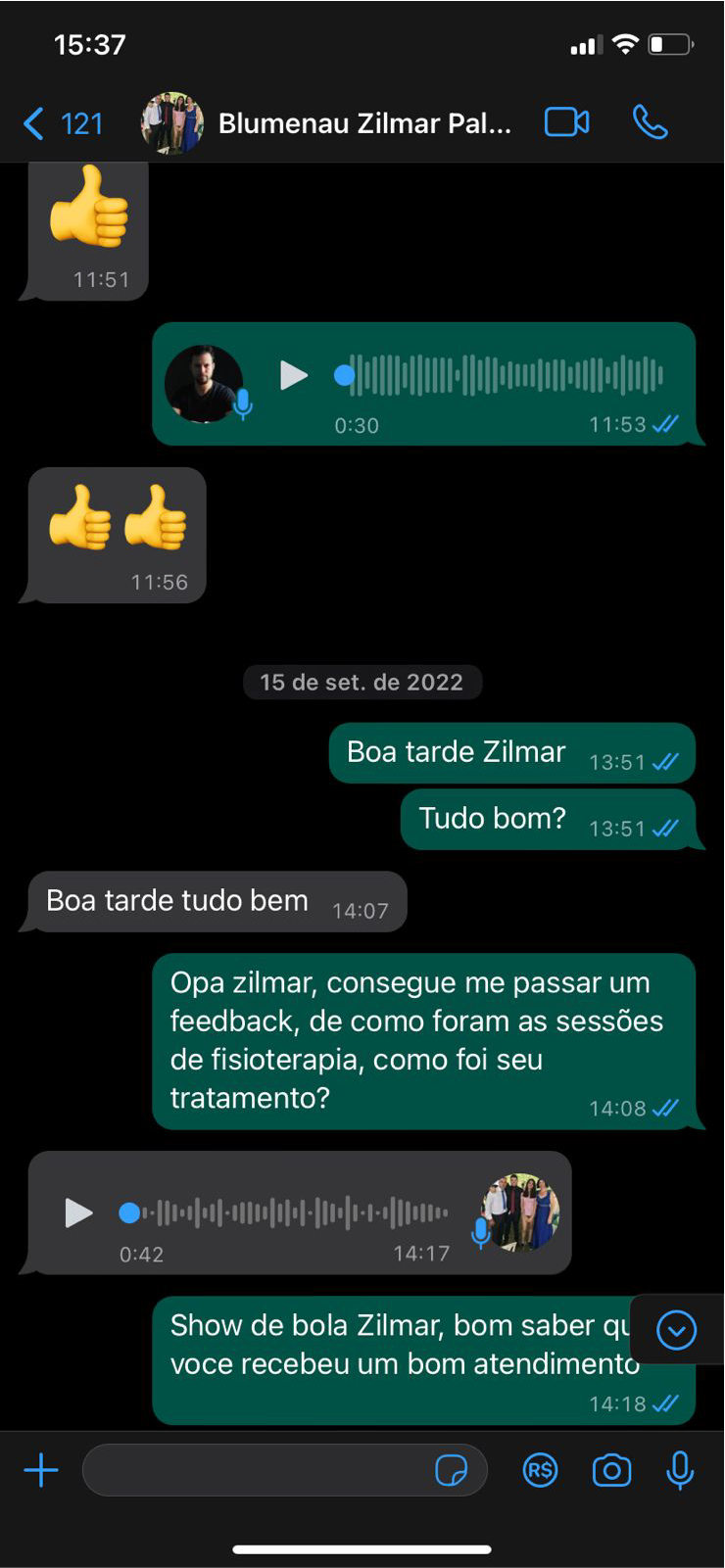Open the camera to send photo
This screenshot has height=1568, width=725.
coord(611,1470)
